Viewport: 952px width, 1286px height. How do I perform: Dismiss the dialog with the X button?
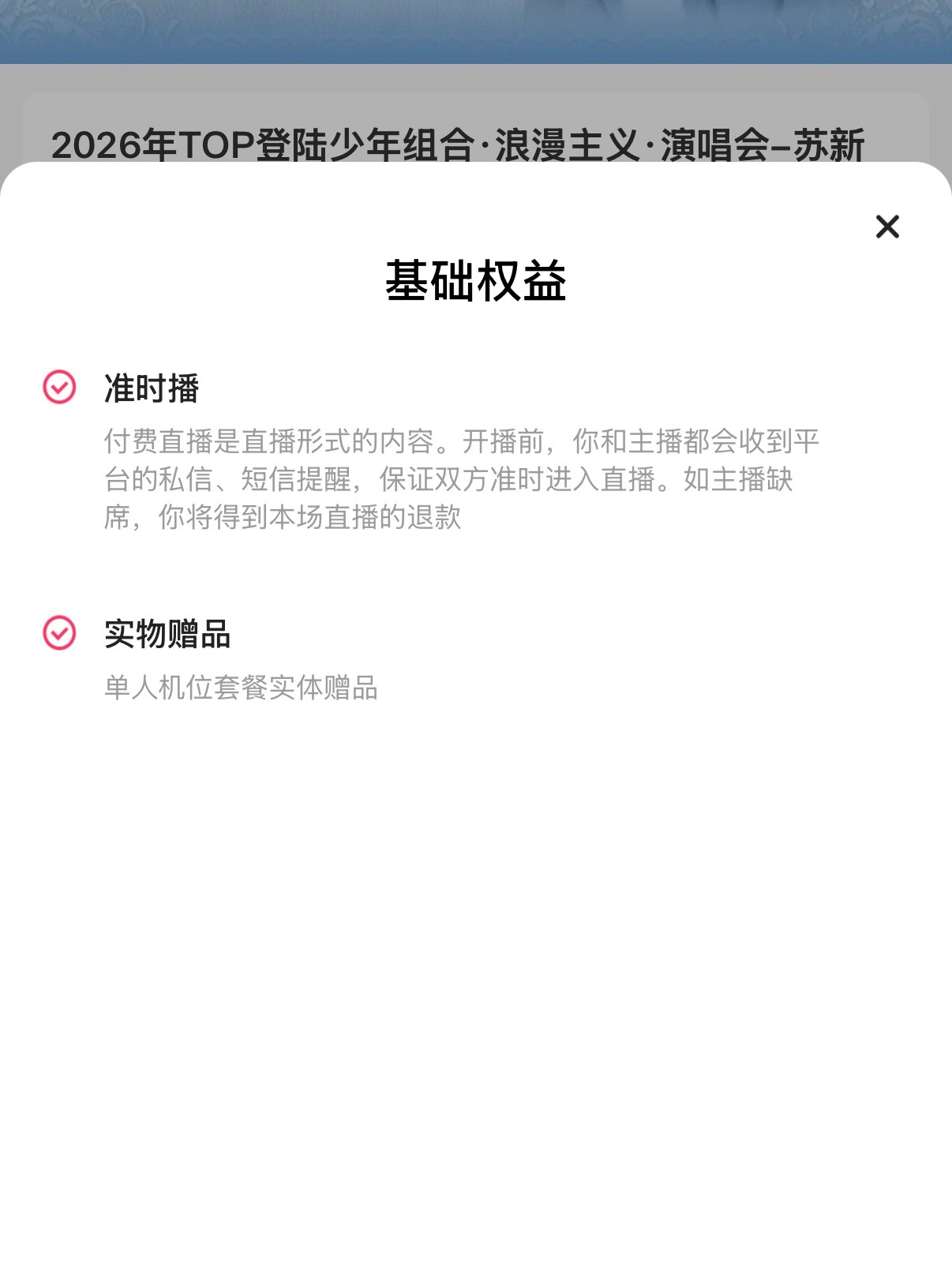pyautogui.click(x=887, y=227)
